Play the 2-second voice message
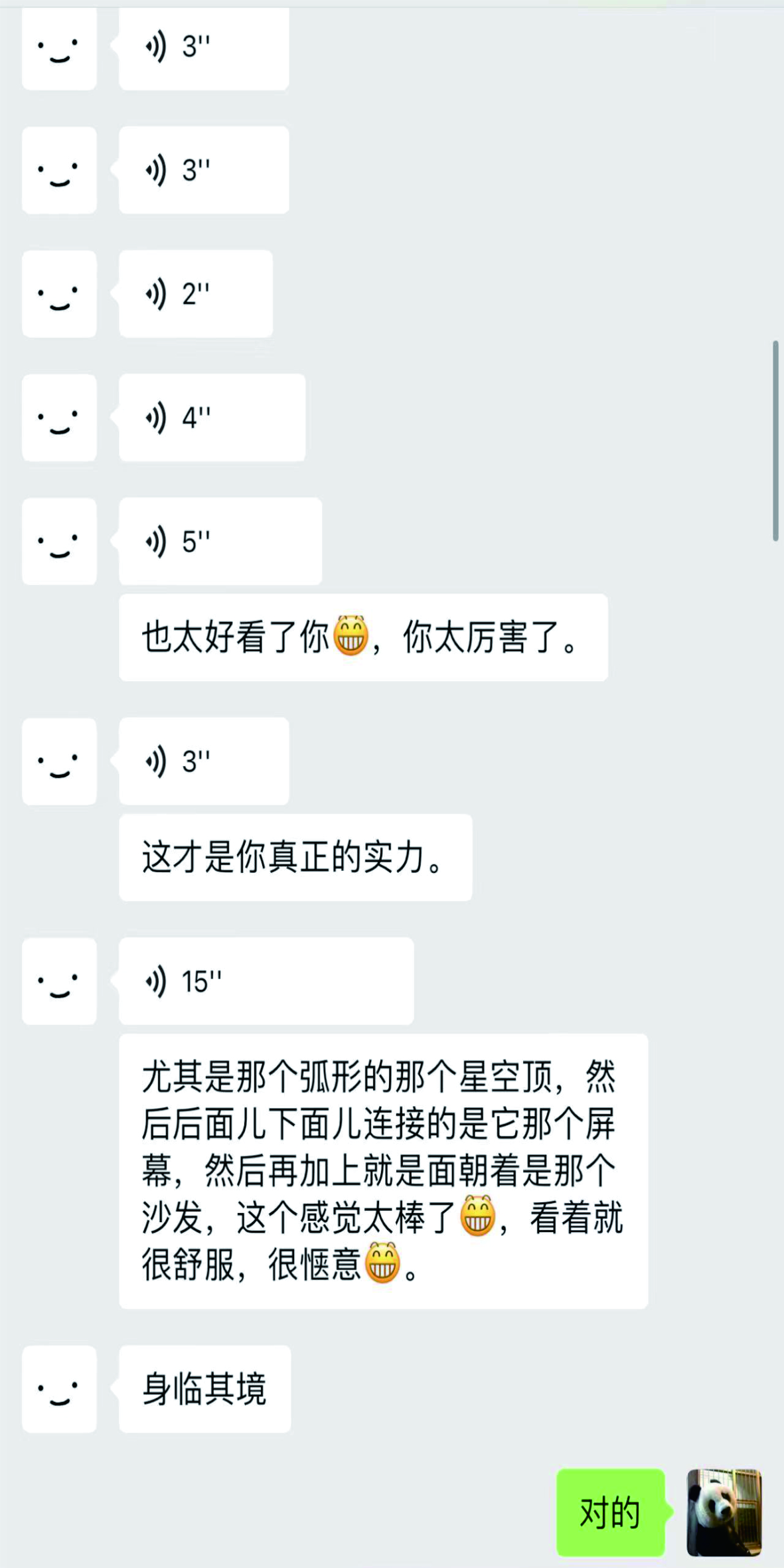Viewport: 784px width, 1568px height. pyautogui.click(x=196, y=294)
